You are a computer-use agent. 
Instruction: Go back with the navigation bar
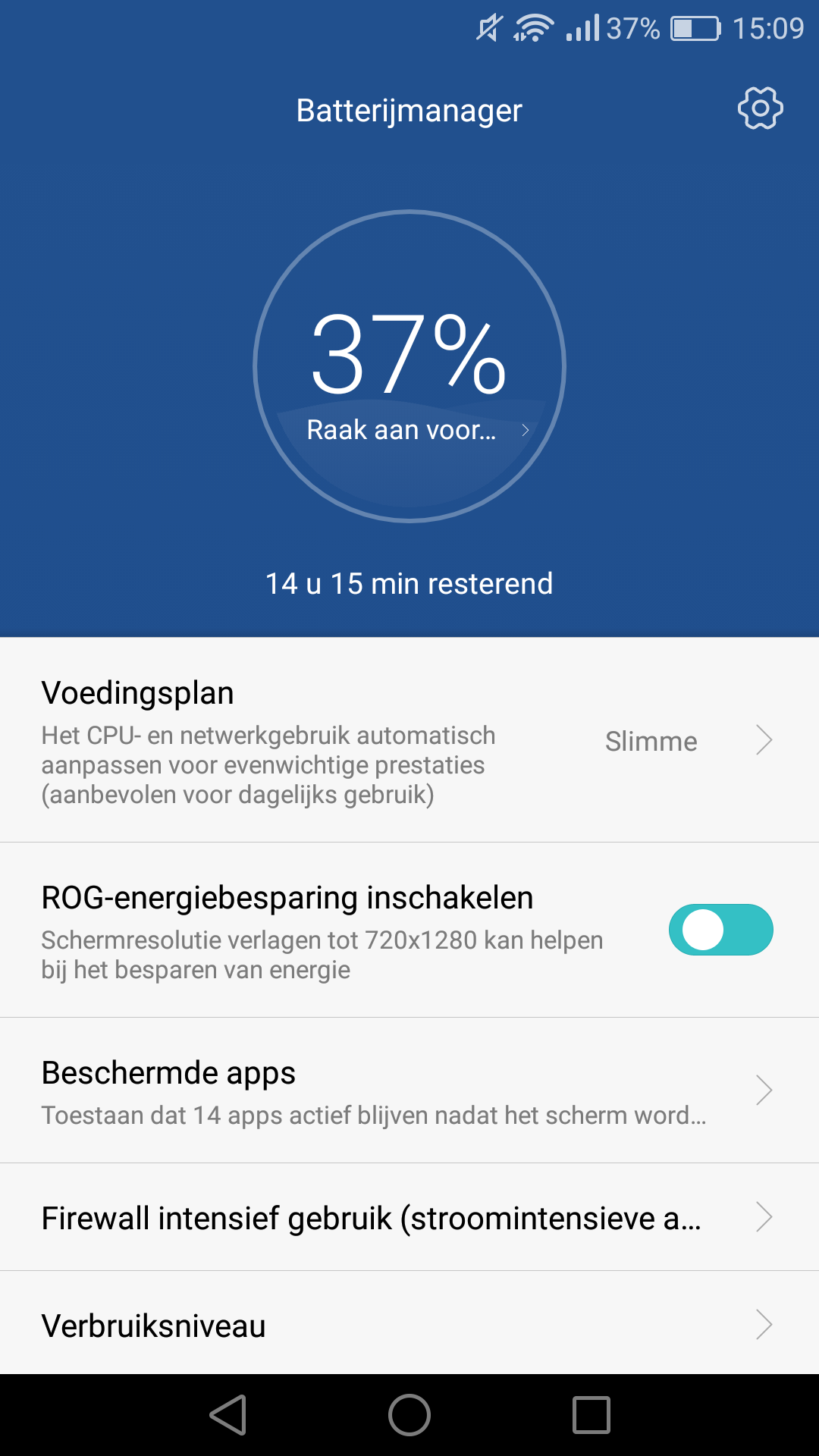click(228, 1415)
